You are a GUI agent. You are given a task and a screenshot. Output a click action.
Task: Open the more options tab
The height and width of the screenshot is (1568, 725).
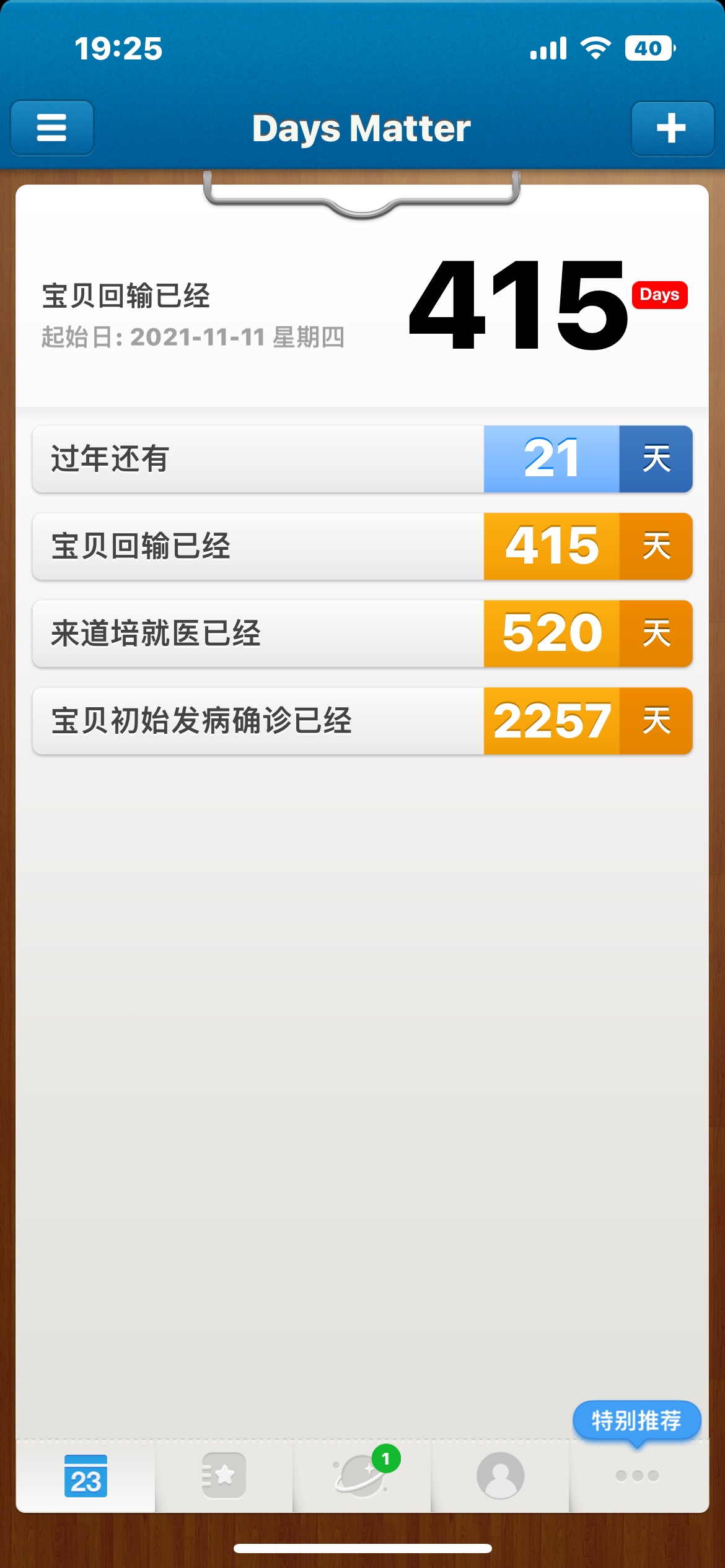tap(638, 1476)
